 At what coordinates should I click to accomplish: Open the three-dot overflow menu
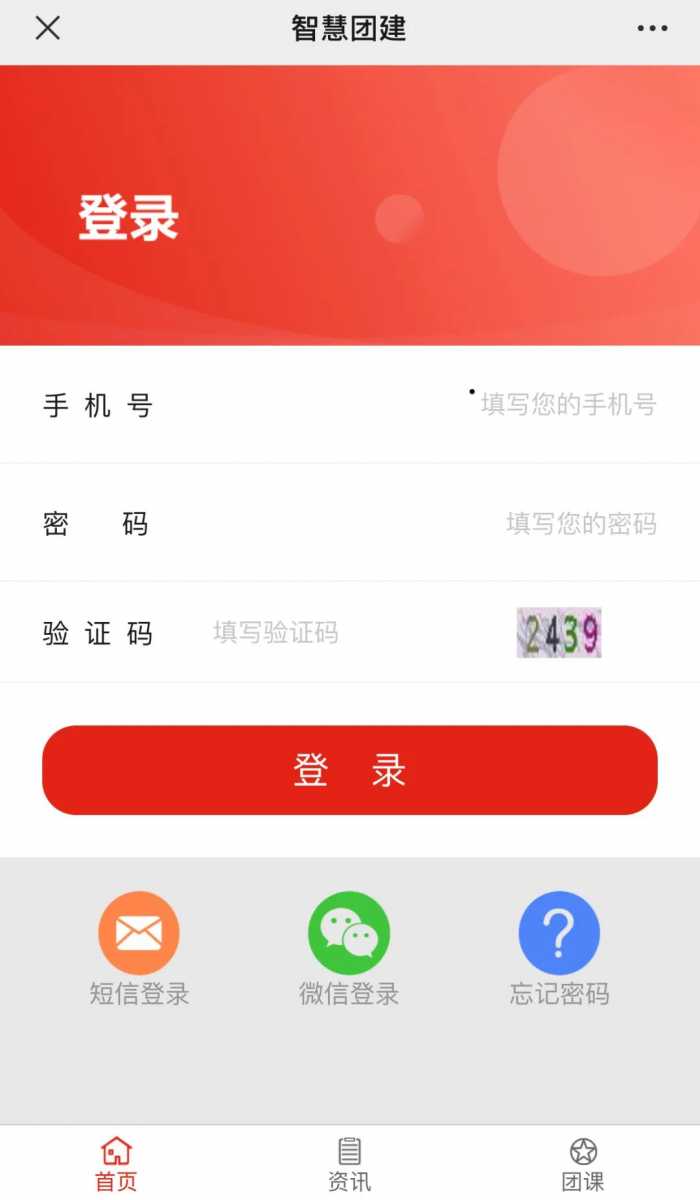click(652, 28)
